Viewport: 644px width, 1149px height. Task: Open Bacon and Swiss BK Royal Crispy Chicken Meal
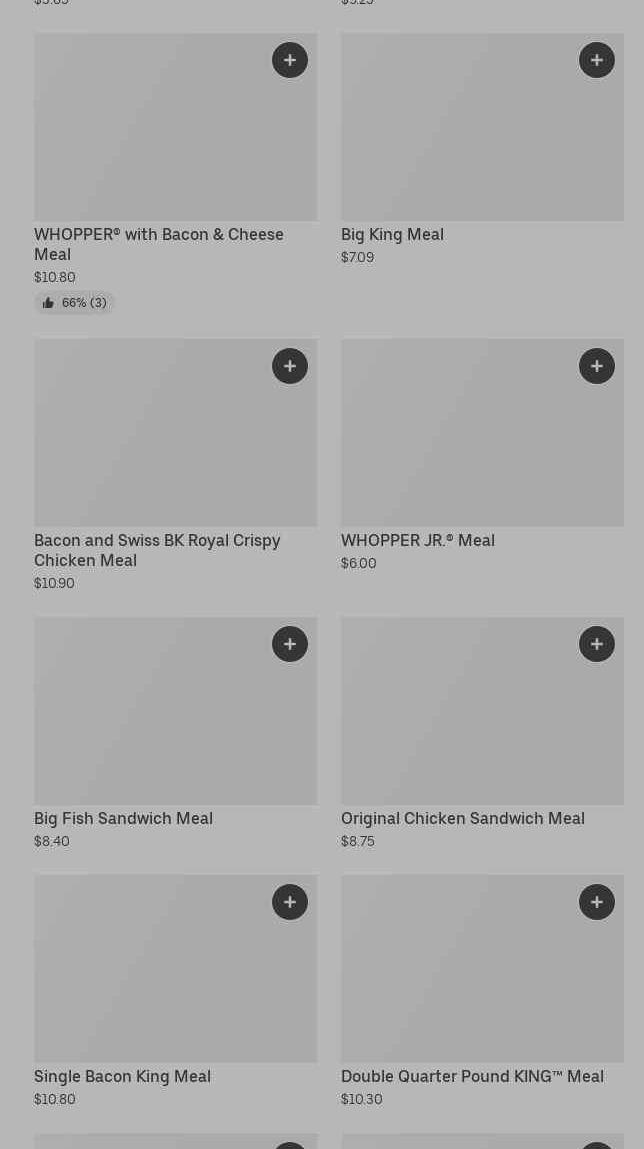pyautogui.click(x=157, y=550)
